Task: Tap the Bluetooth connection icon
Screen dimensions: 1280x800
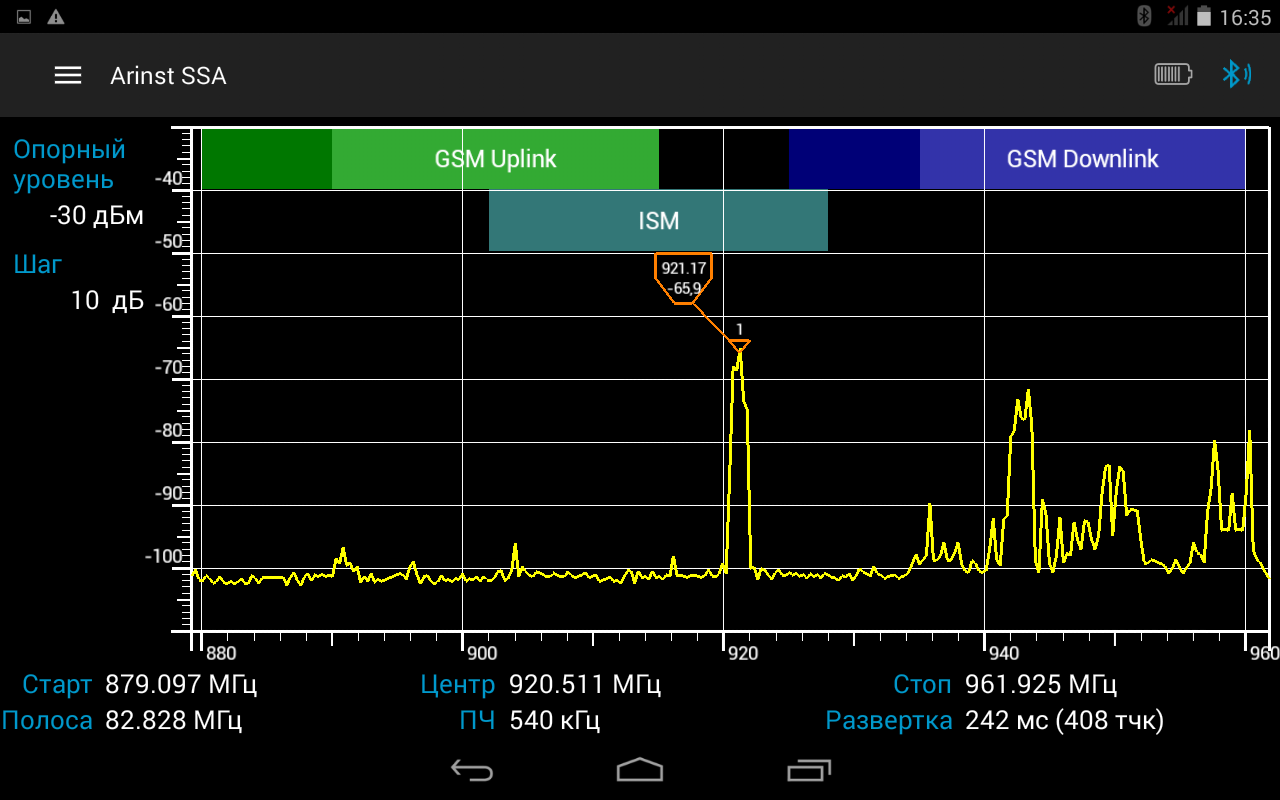Action: [1236, 75]
